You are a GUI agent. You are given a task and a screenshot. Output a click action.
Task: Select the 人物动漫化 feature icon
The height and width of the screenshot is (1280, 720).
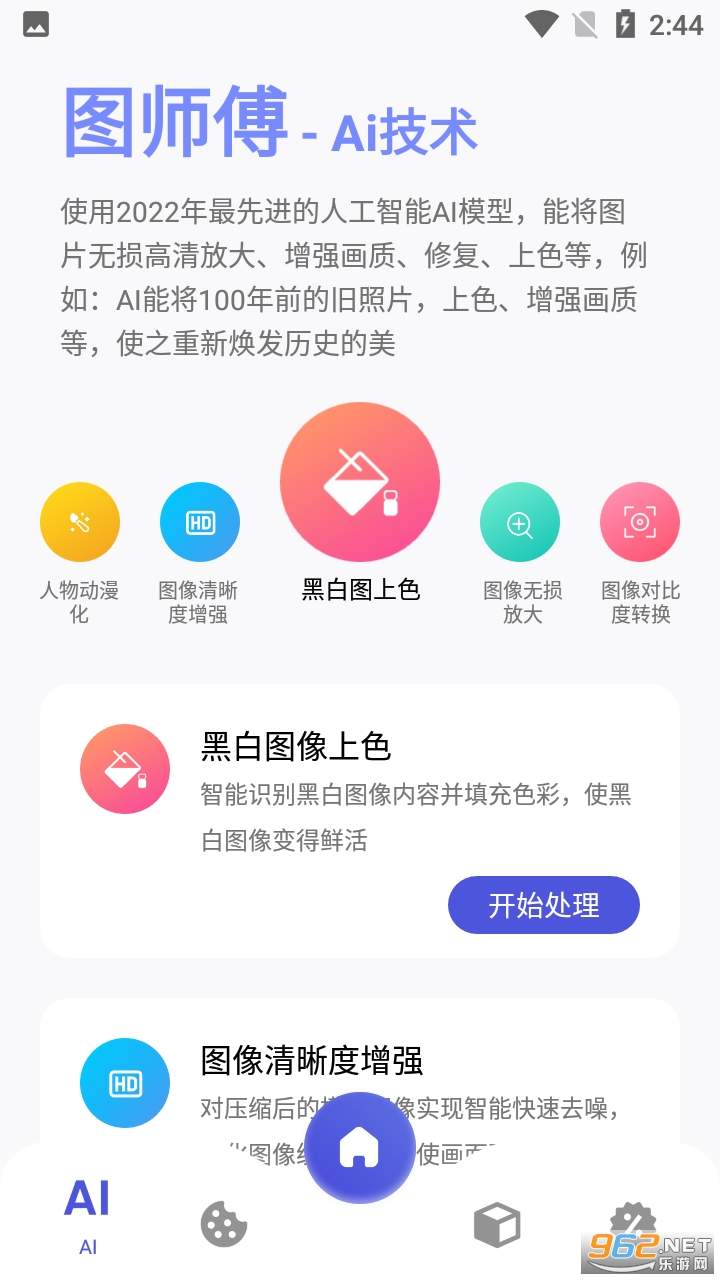pyautogui.click(x=80, y=522)
